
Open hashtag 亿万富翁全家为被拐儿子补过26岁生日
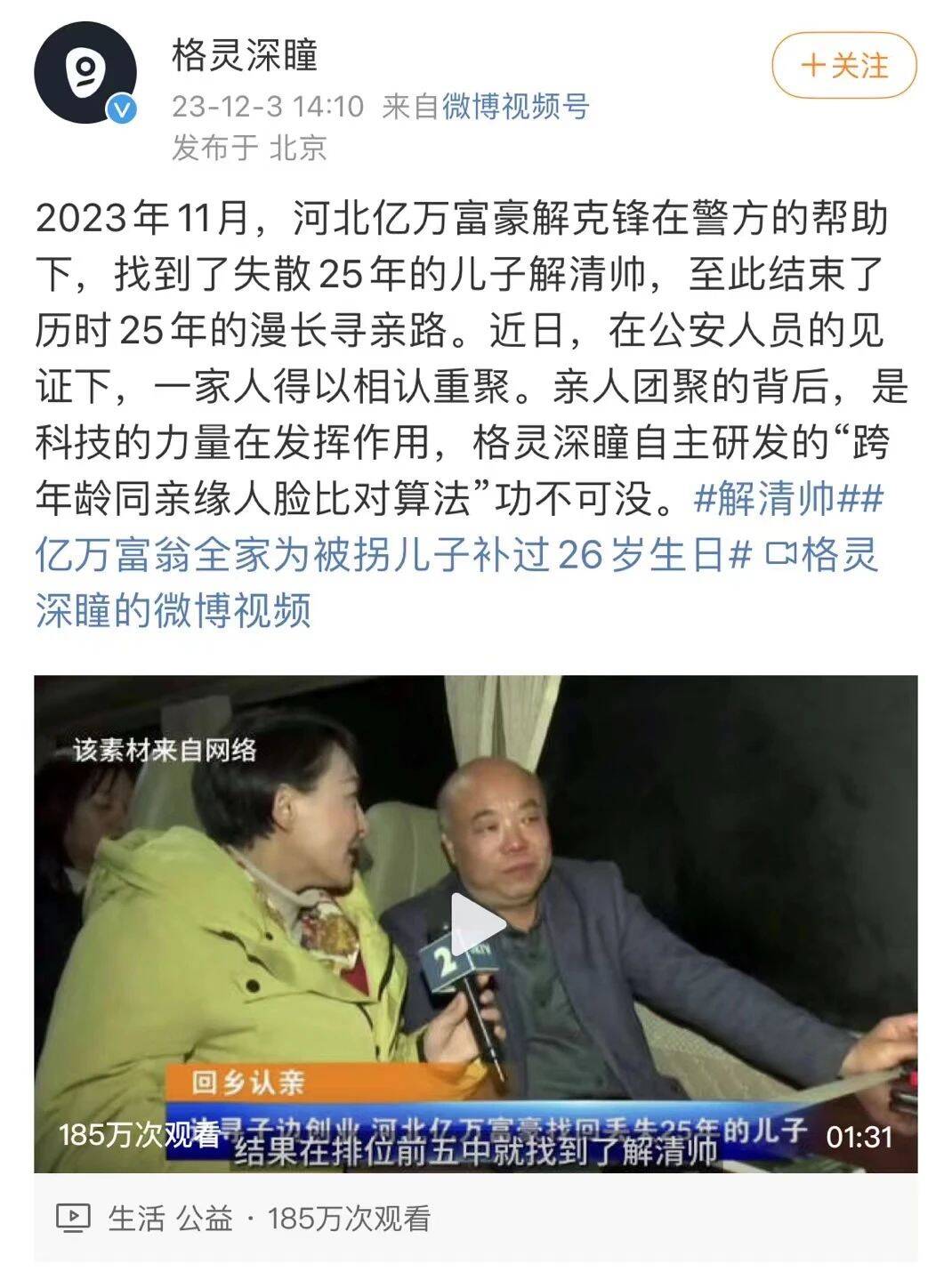[x=391, y=556]
